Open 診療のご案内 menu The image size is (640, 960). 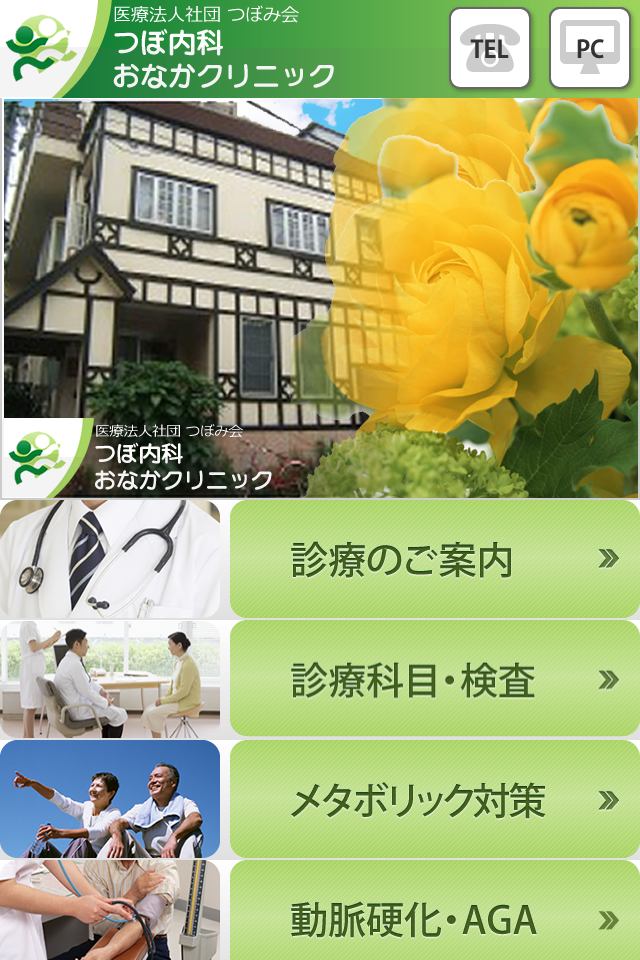(434, 559)
